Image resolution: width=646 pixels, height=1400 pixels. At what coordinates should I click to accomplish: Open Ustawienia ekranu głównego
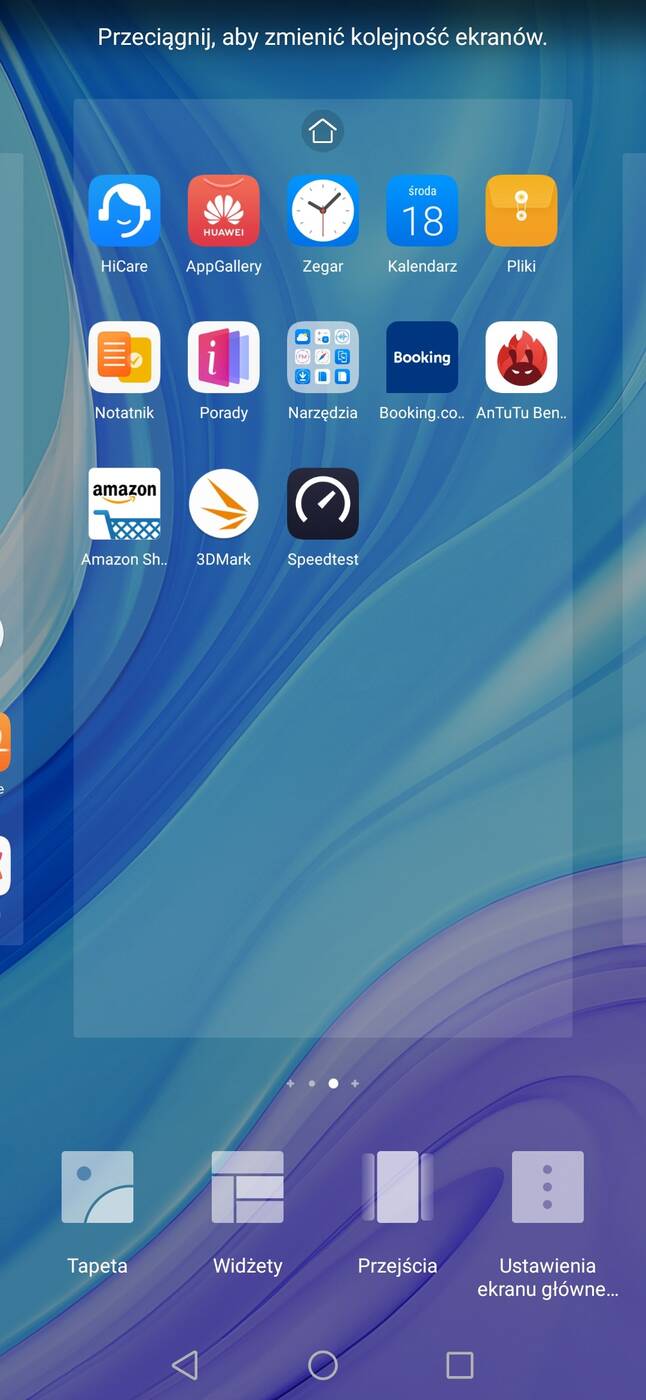(x=547, y=1188)
